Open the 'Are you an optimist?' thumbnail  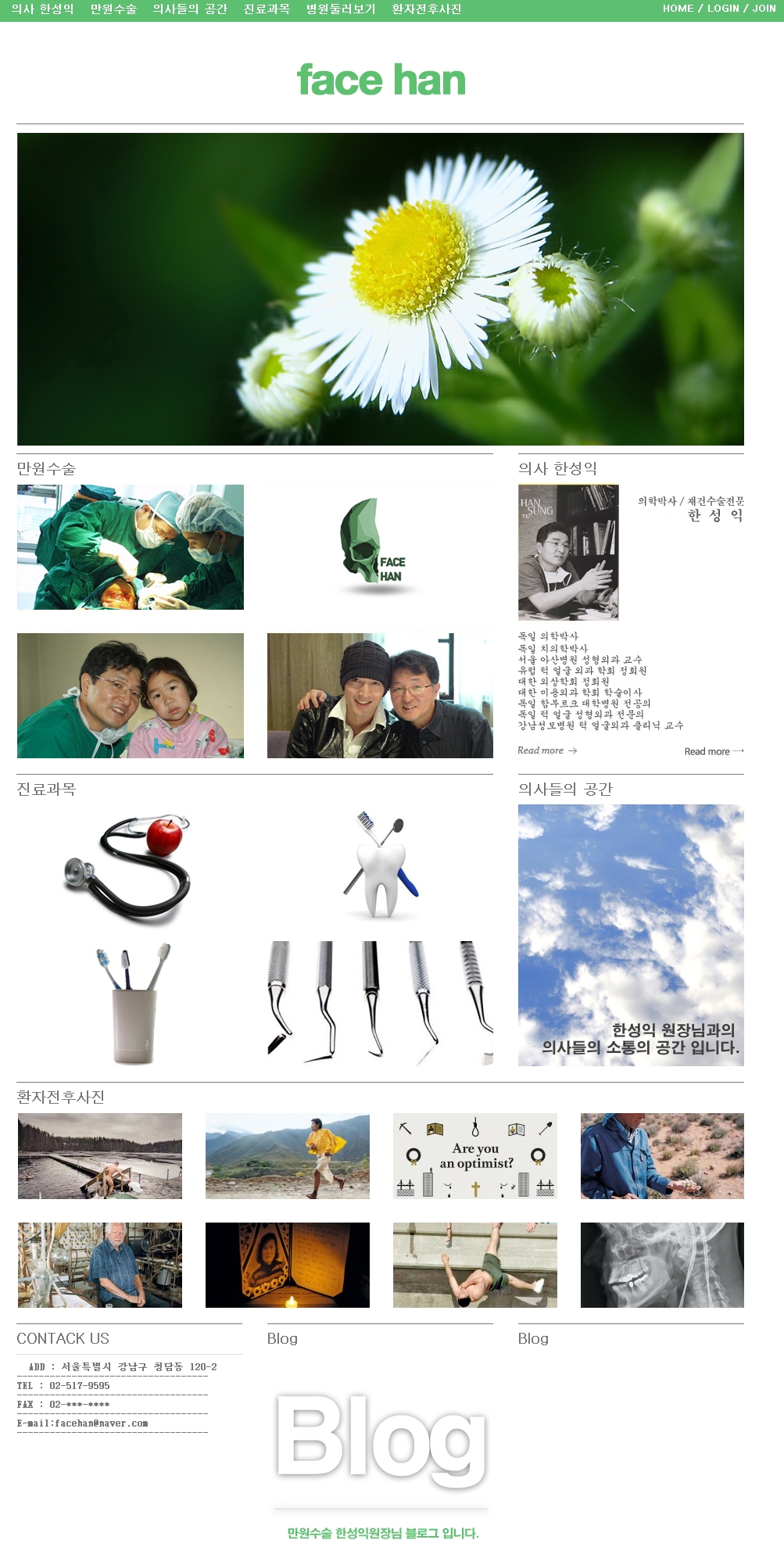pyautogui.click(x=475, y=1156)
